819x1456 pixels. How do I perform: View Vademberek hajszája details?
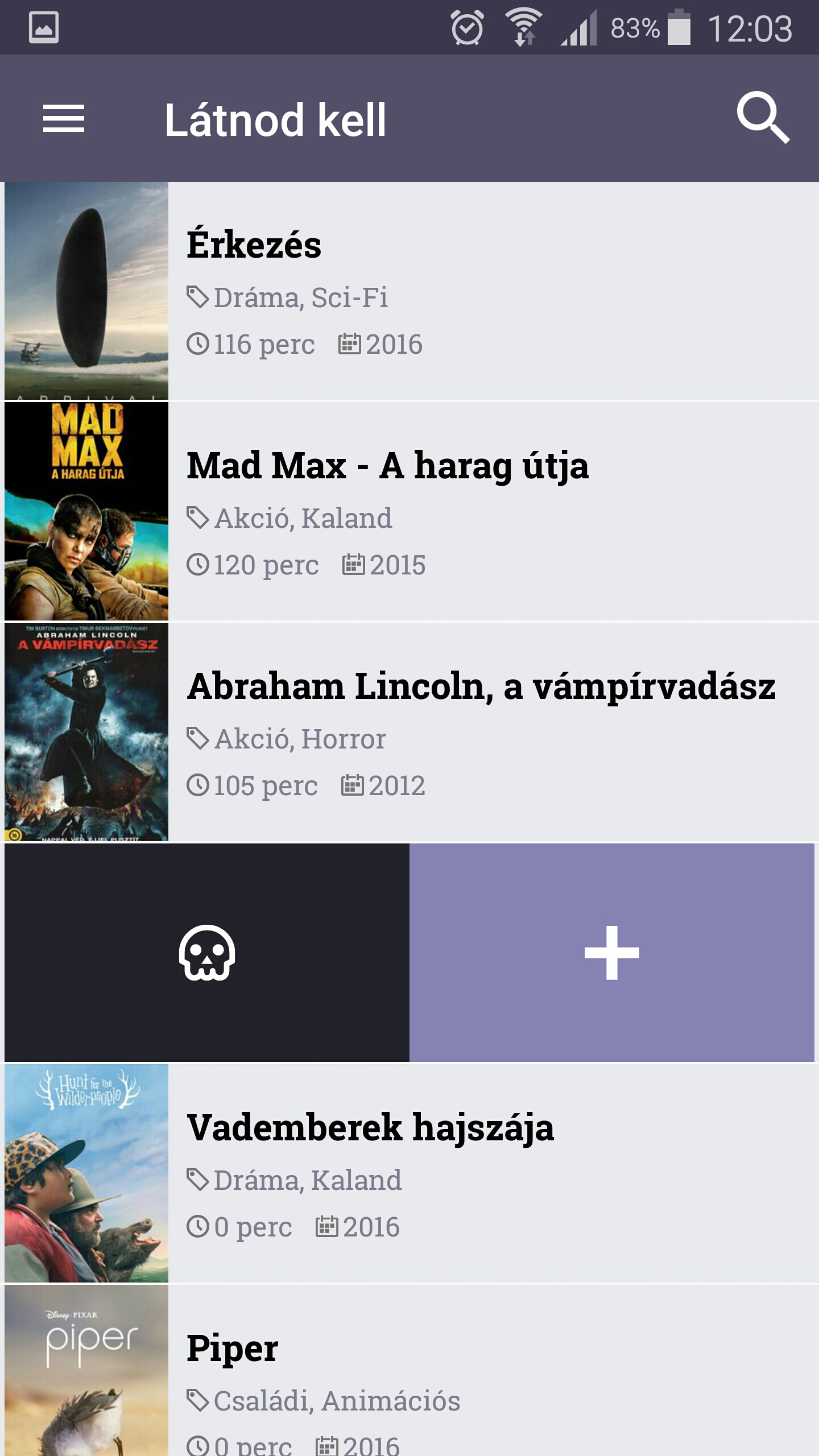click(409, 1173)
